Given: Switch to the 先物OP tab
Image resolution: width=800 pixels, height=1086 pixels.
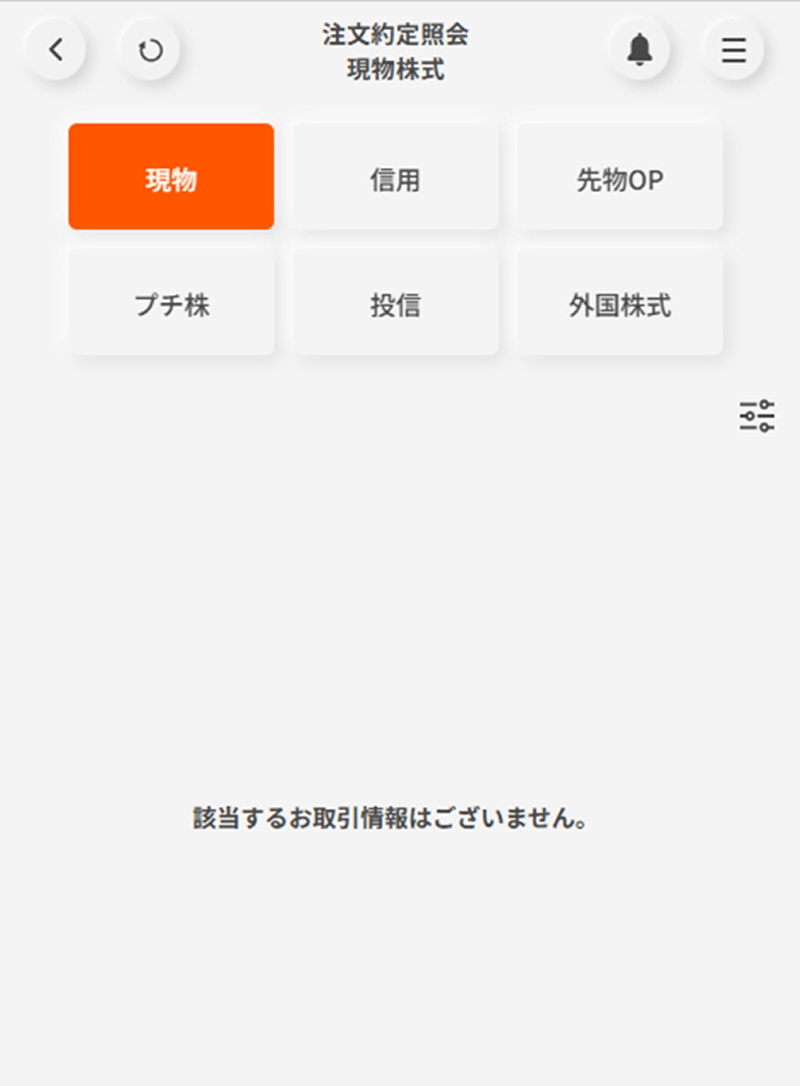Looking at the screenshot, I should tap(620, 178).
